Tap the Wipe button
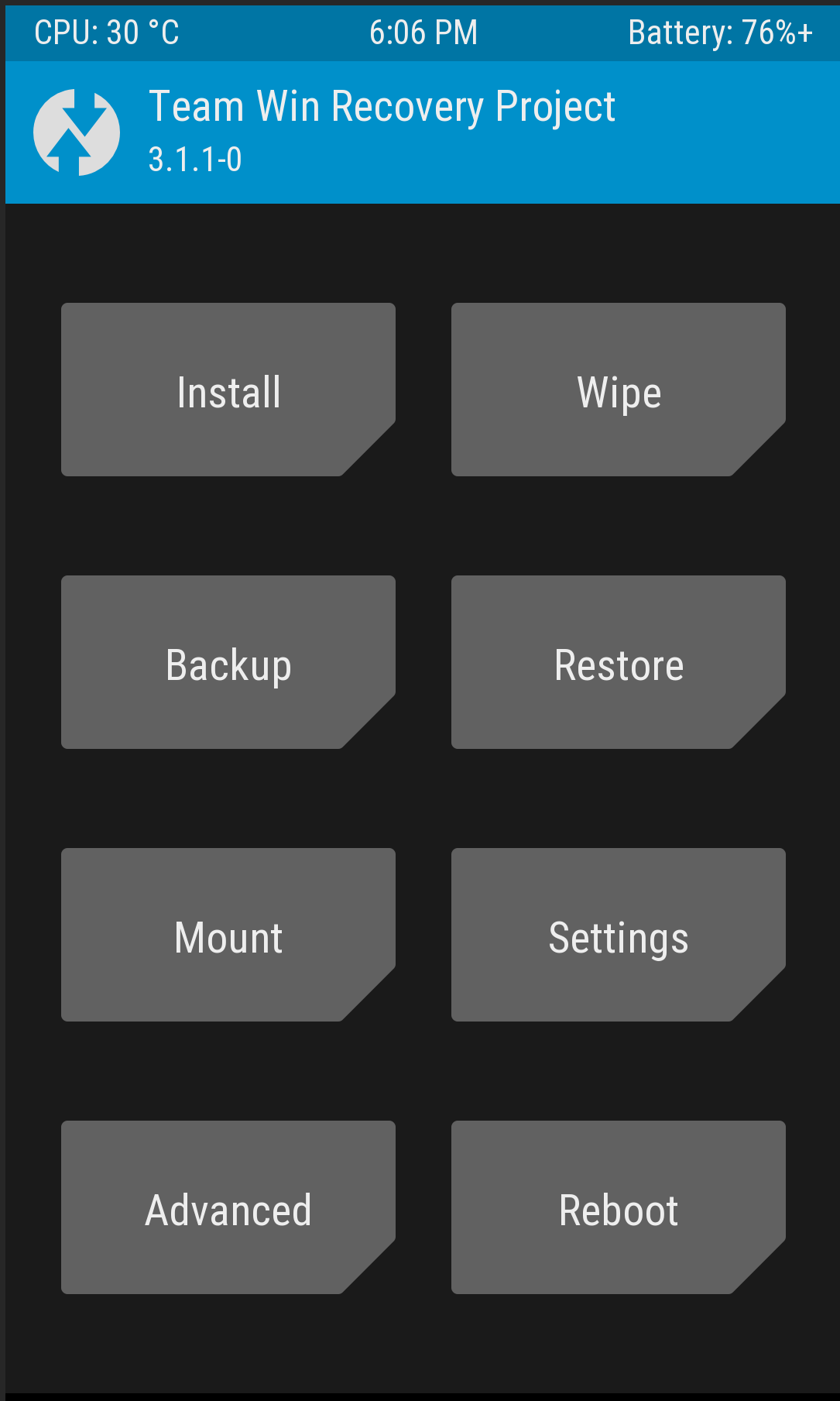The height and width of the screenshot is (1401, 840). click(x=619, y=390)
